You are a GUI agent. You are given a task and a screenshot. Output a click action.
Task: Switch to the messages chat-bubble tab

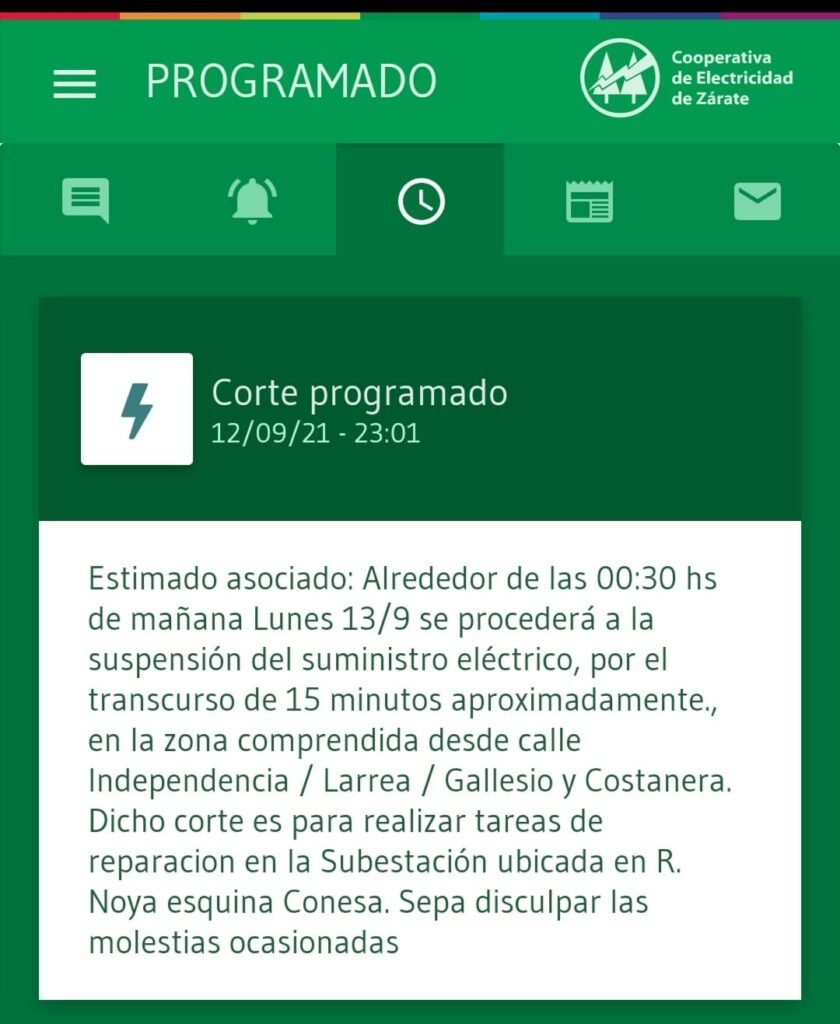(x=85, y=200)
